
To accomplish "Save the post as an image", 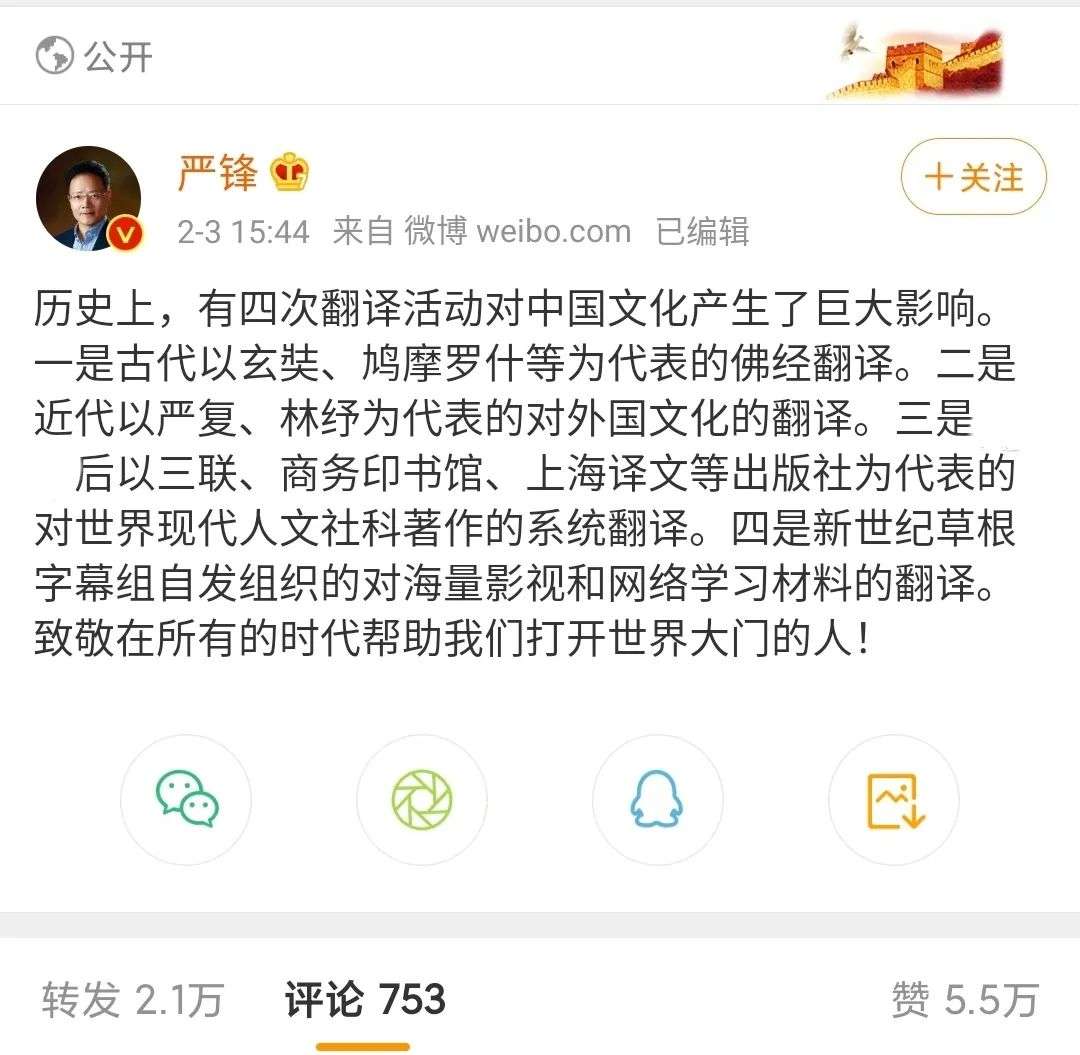I will [894, 800].
